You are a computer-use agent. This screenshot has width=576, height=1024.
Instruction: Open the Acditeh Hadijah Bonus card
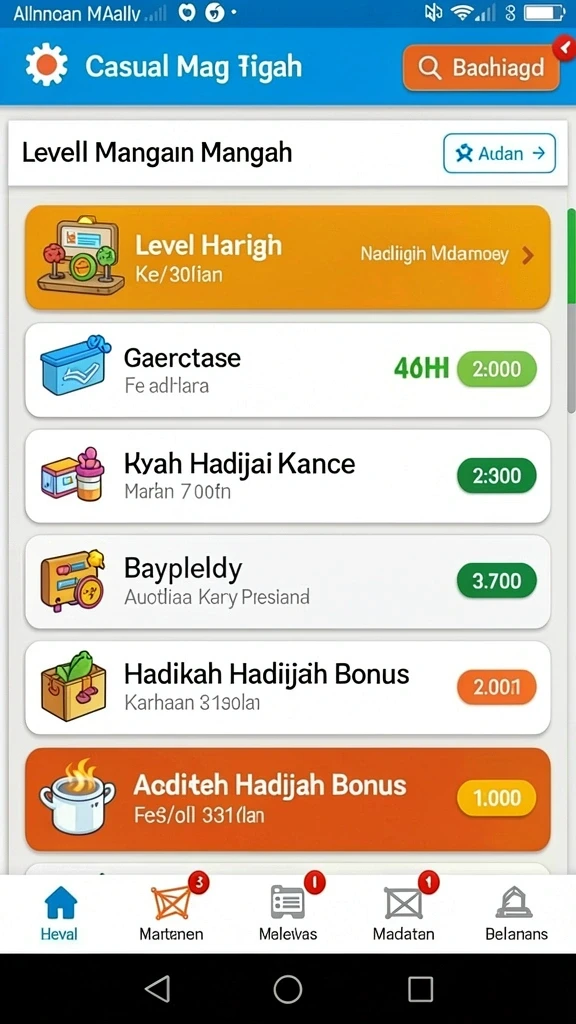(287, 799)
